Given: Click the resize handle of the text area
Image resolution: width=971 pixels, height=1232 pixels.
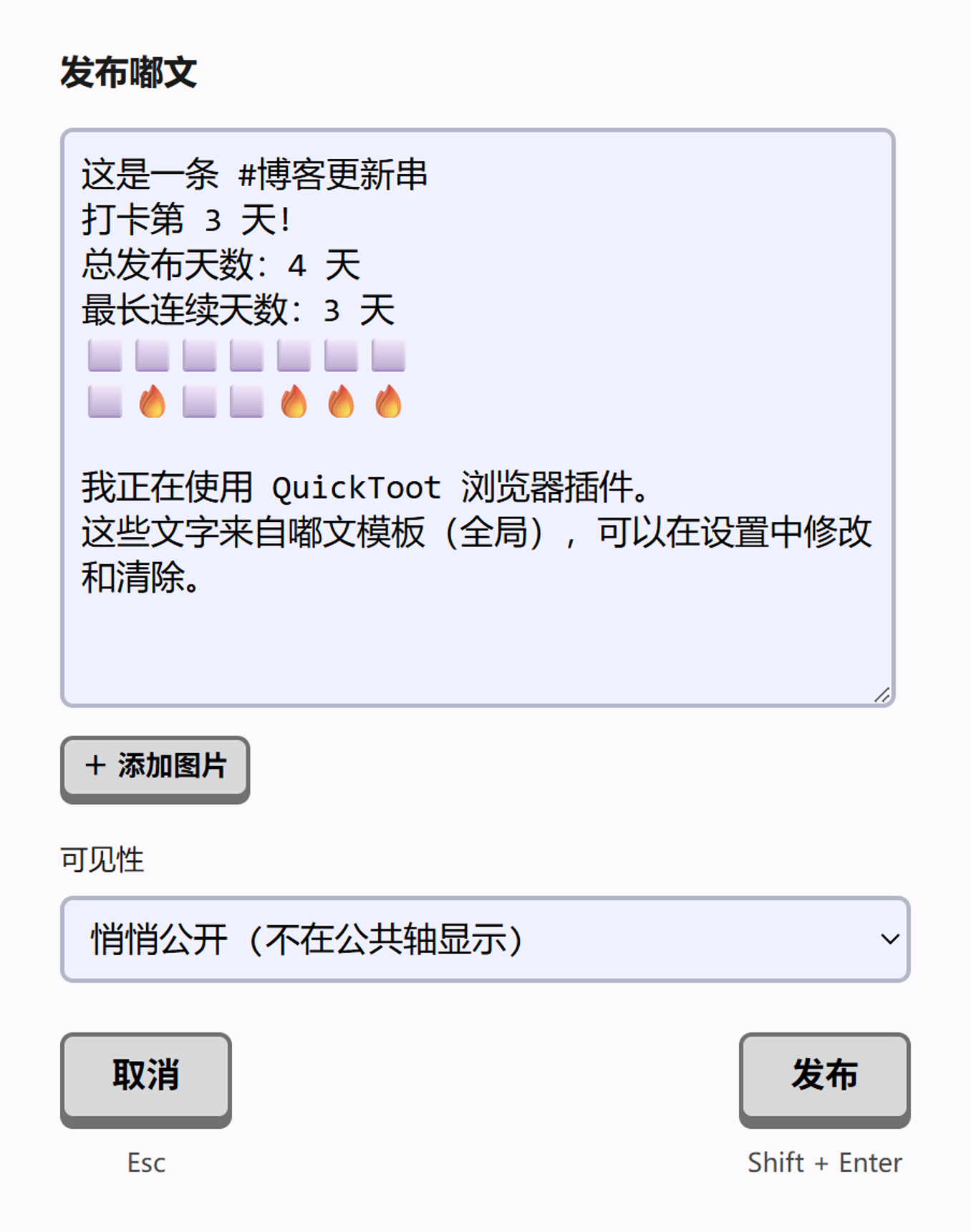Looking at the screenshot, I should [882, 694].
